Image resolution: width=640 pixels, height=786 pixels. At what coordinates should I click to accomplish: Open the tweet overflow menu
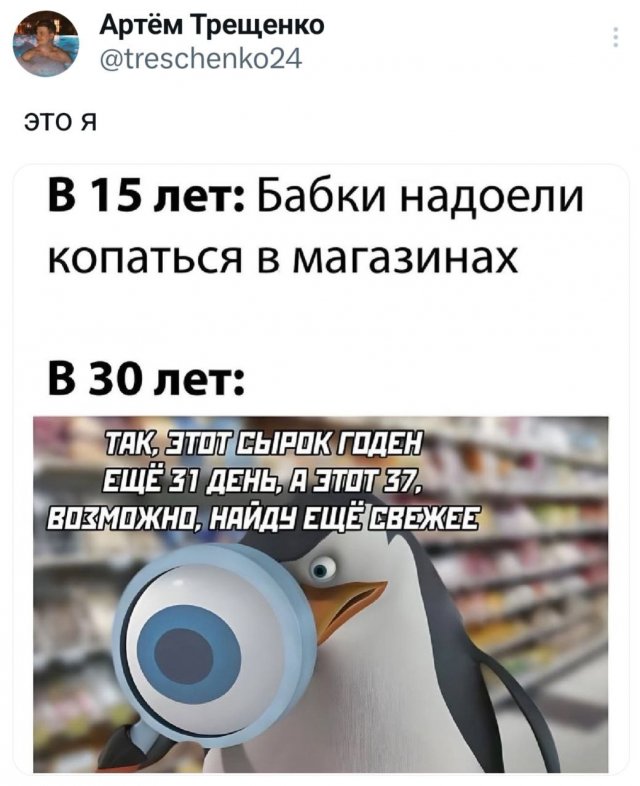pos(614,39)
